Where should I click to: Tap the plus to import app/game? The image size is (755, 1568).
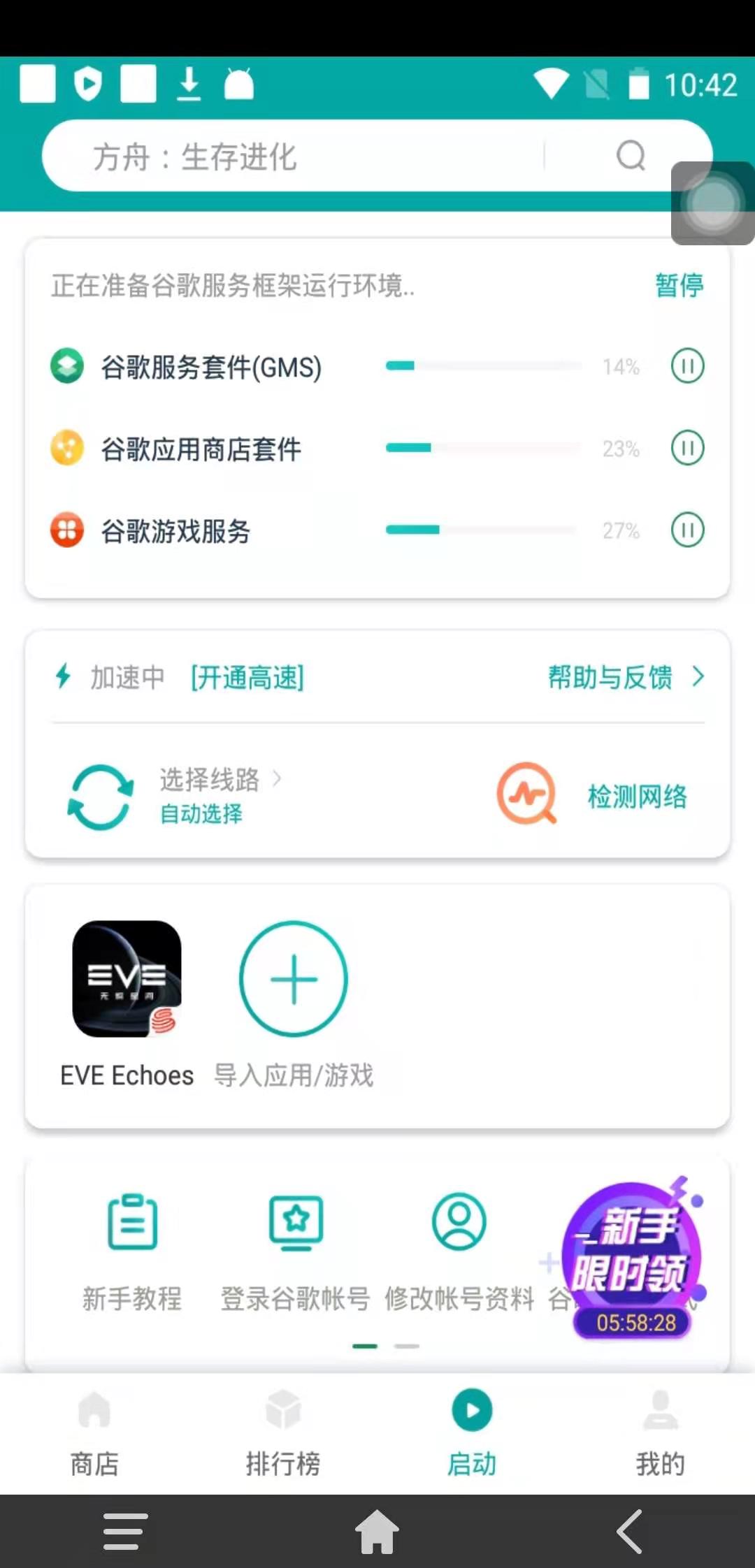[294, 980]
